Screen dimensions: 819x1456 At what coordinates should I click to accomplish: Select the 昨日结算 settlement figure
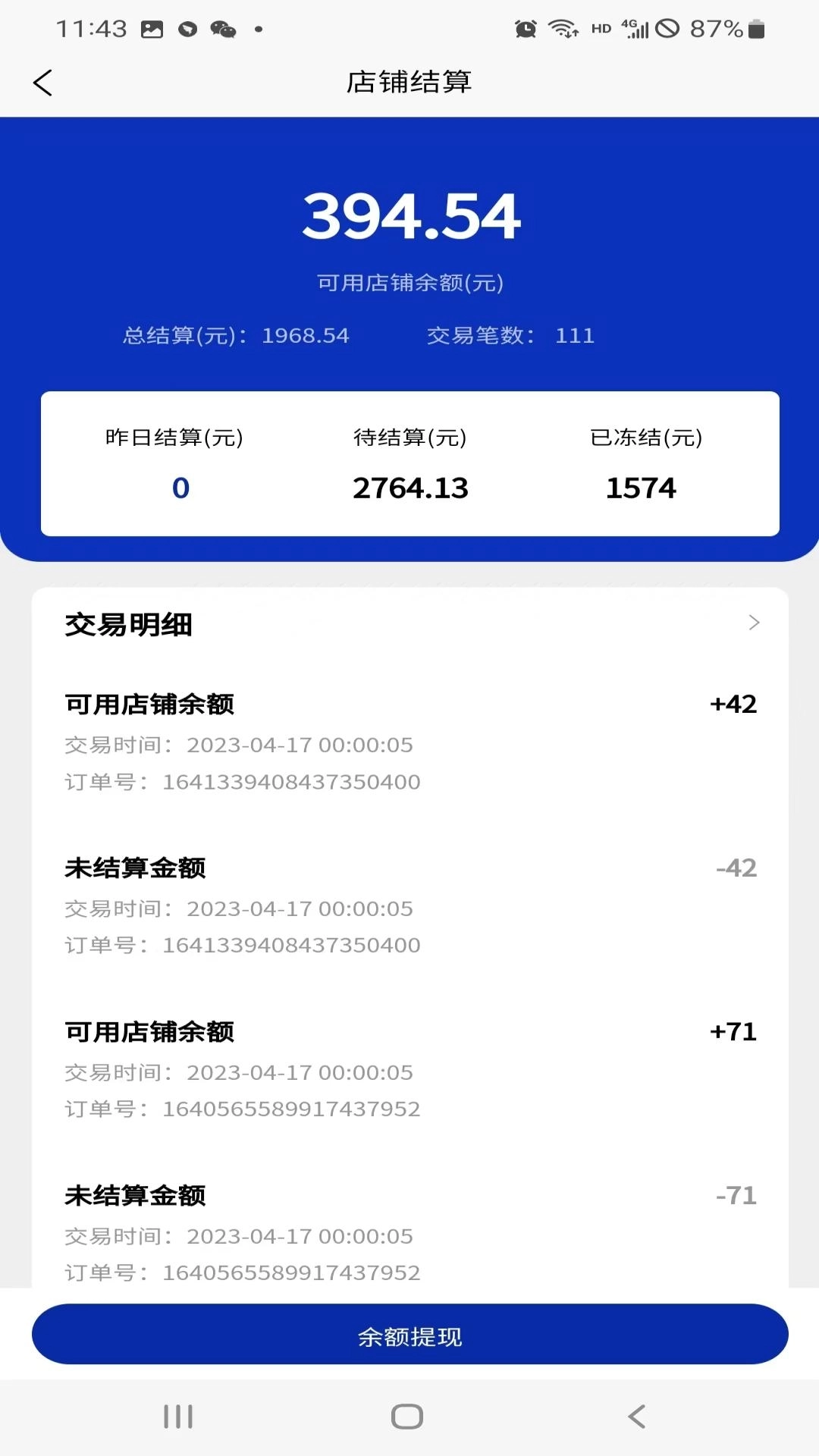(x=181, y=488)
